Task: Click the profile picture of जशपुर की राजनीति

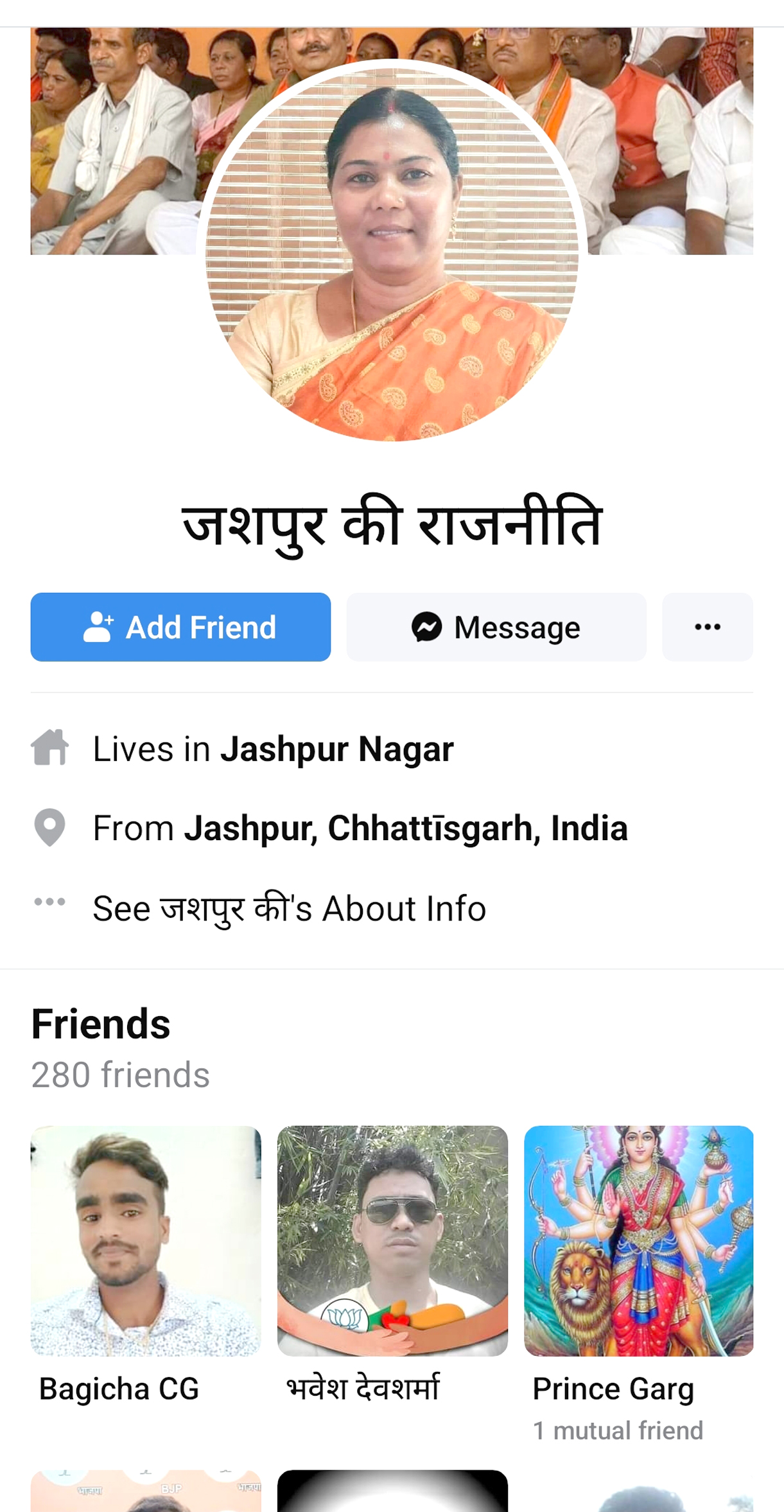Action: (x=392, y=257)
